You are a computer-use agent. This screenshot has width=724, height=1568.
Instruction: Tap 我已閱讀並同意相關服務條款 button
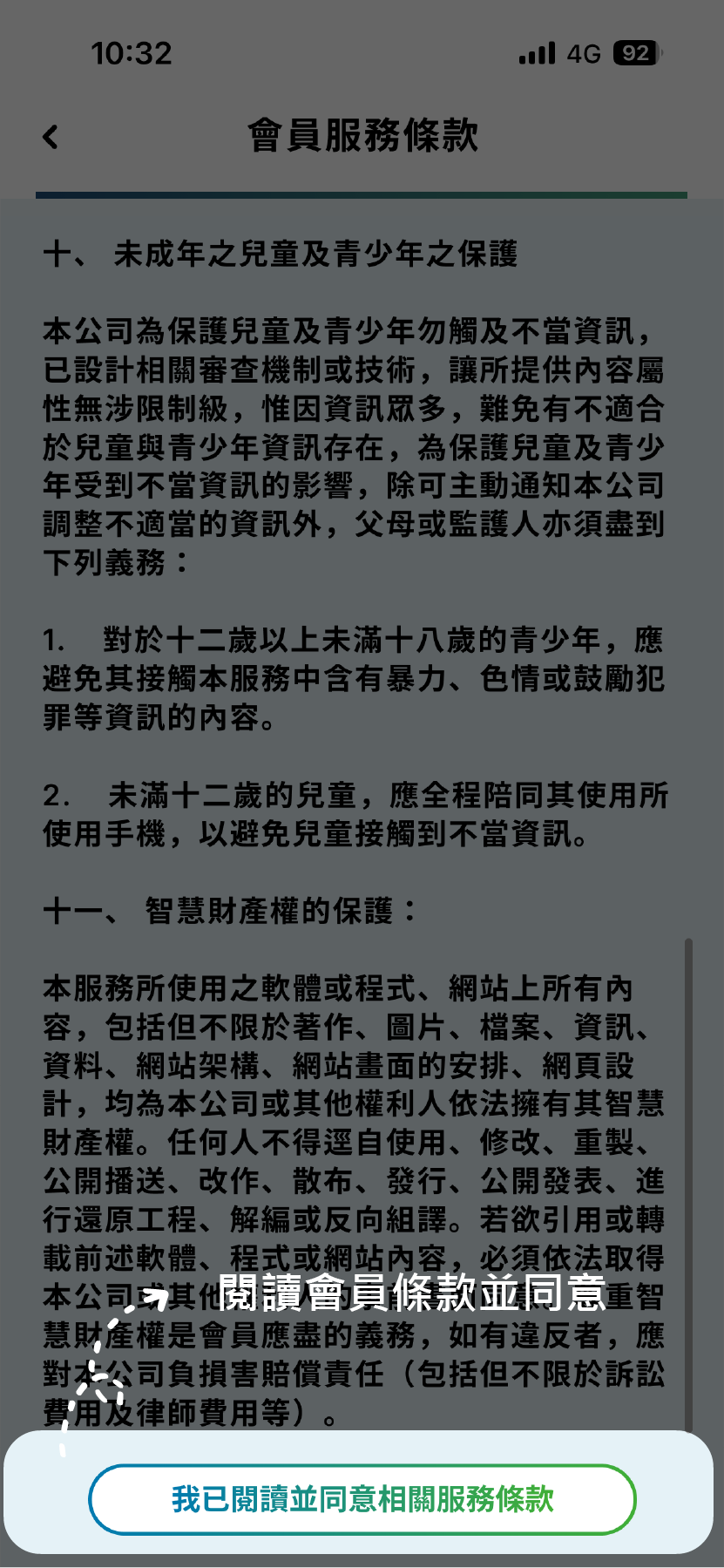pos(362,1500)
